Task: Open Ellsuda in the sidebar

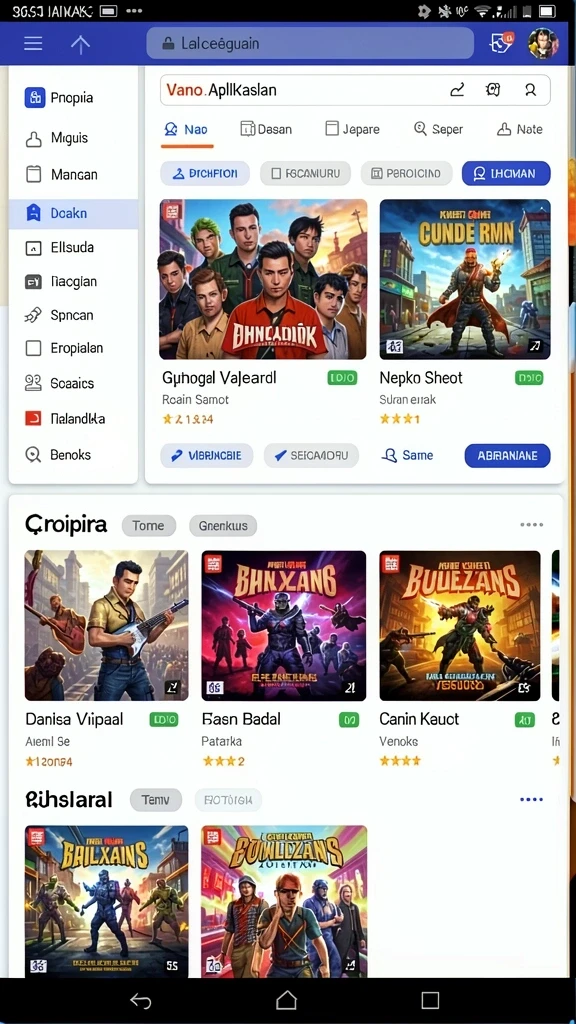Action: tap(73, 248)
